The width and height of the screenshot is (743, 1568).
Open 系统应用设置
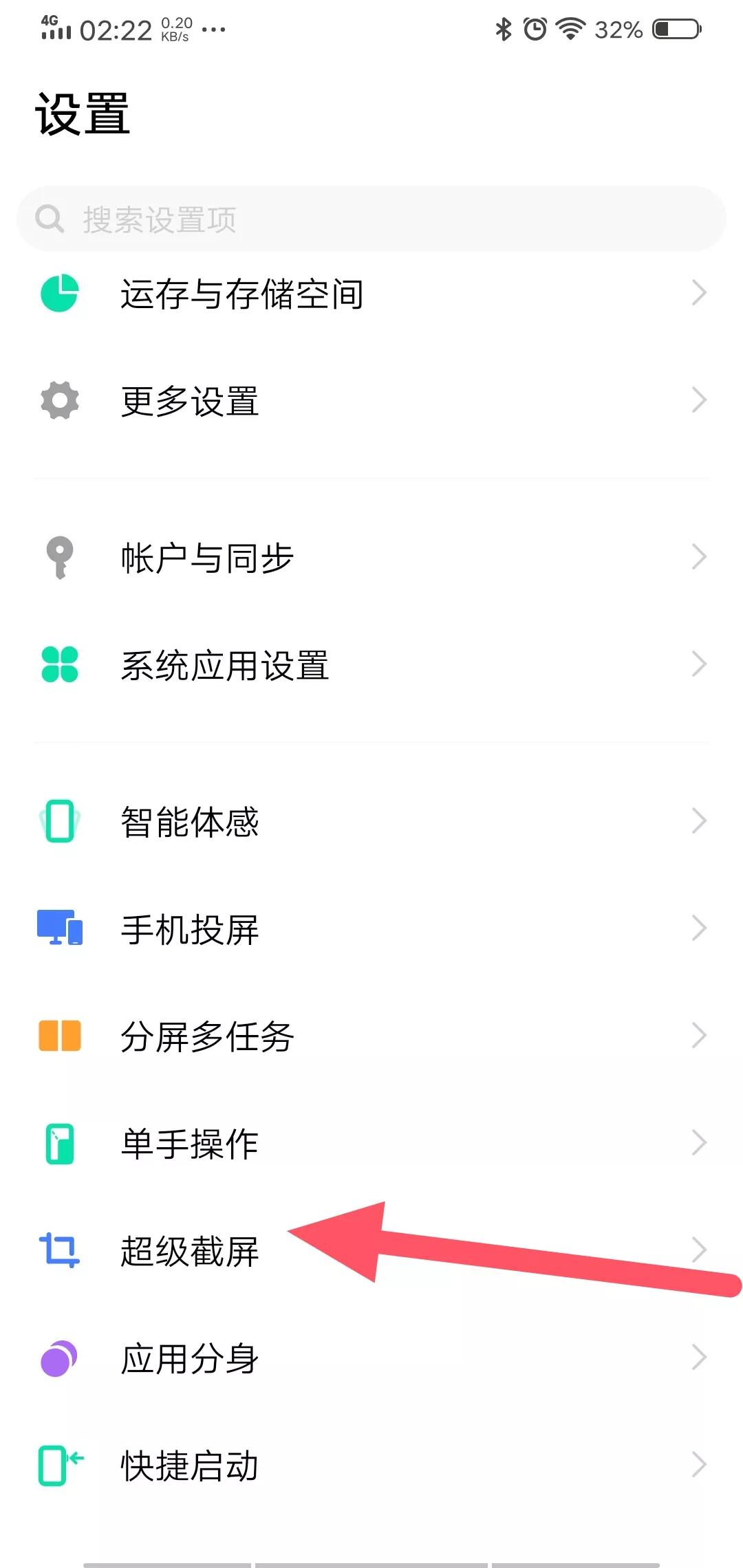pyautogui.click(x=371, y=665)
